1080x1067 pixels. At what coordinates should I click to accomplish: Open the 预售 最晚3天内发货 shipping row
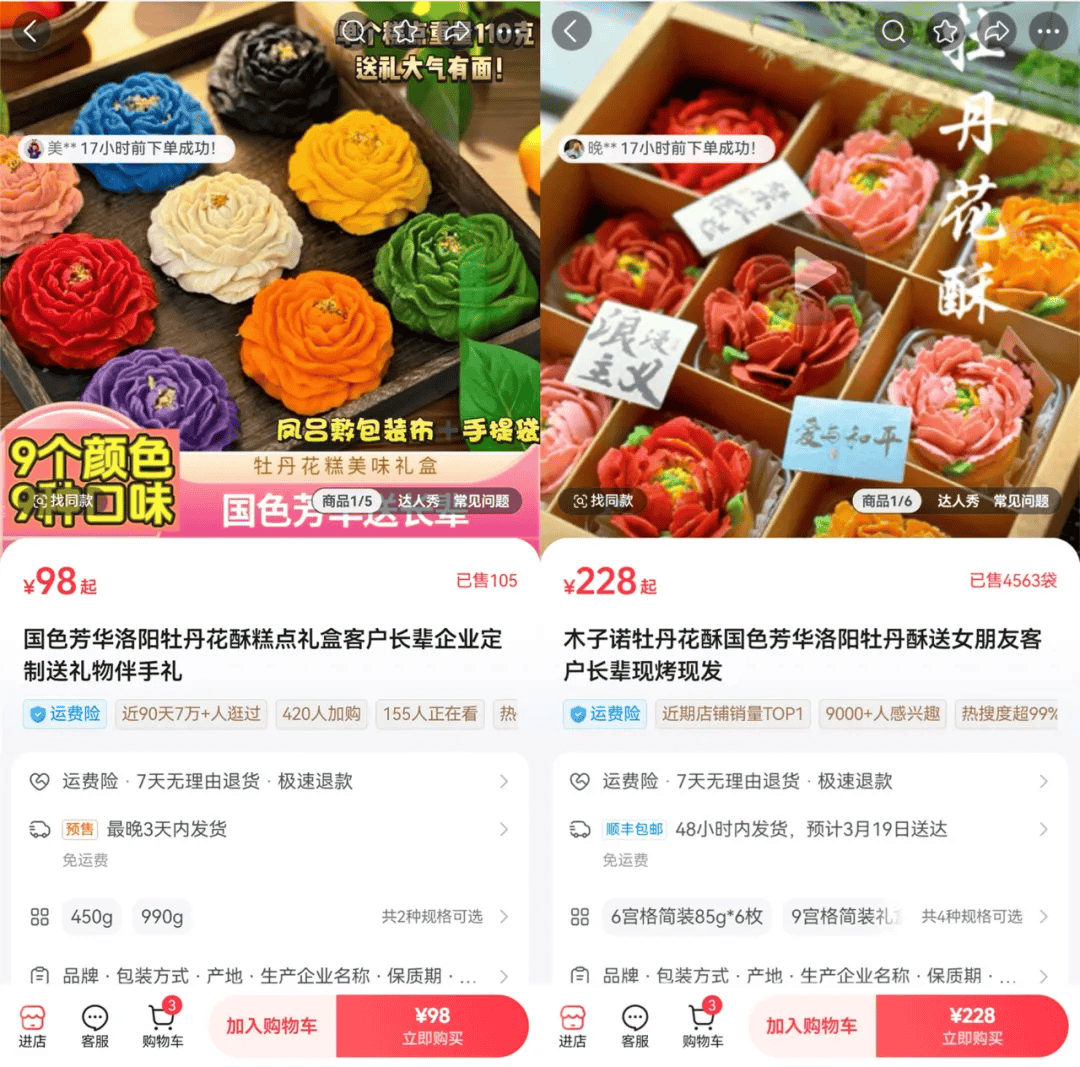[x=270, y=829]
